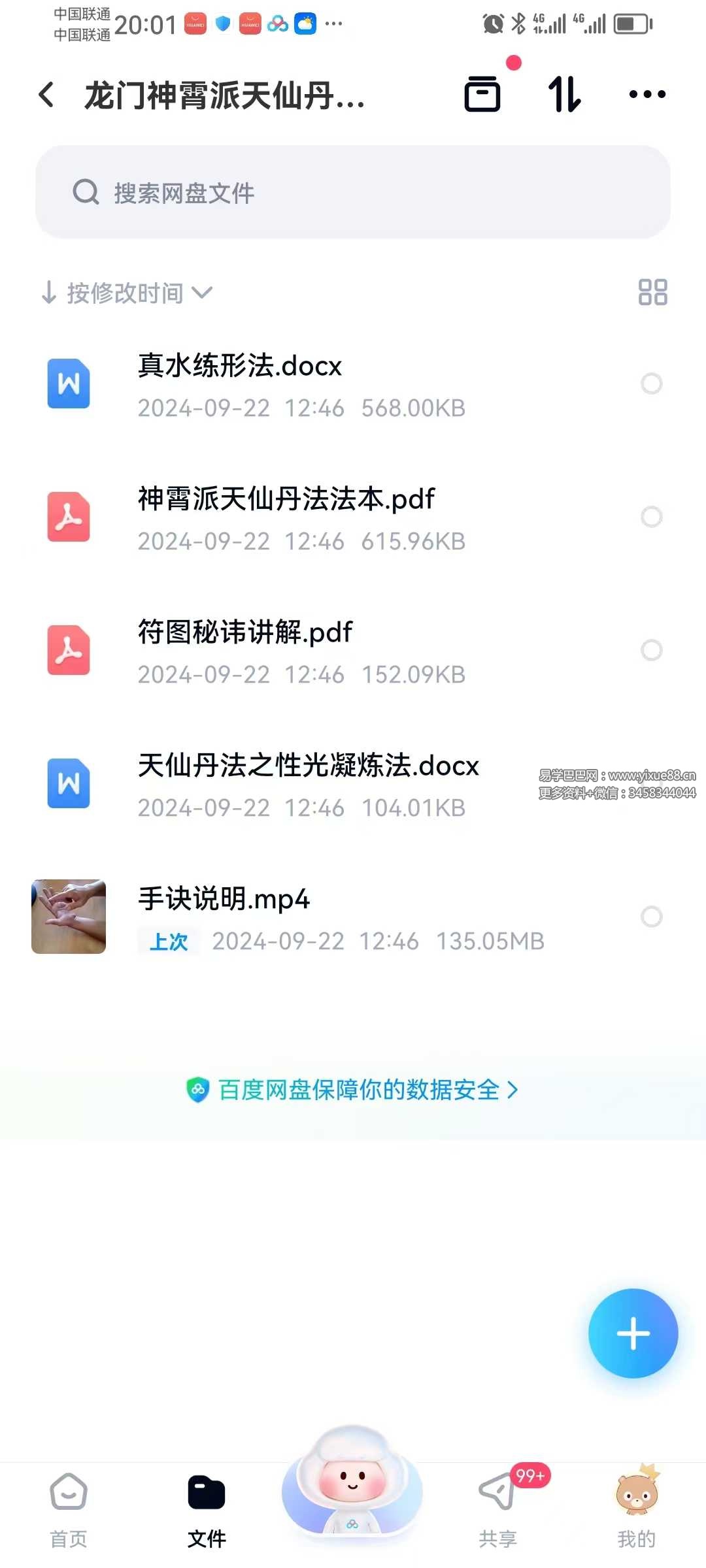Select the circle next to 手诀说明.mp4
The width and height of the screenshot is (706, 1568).
coord(652,917)
